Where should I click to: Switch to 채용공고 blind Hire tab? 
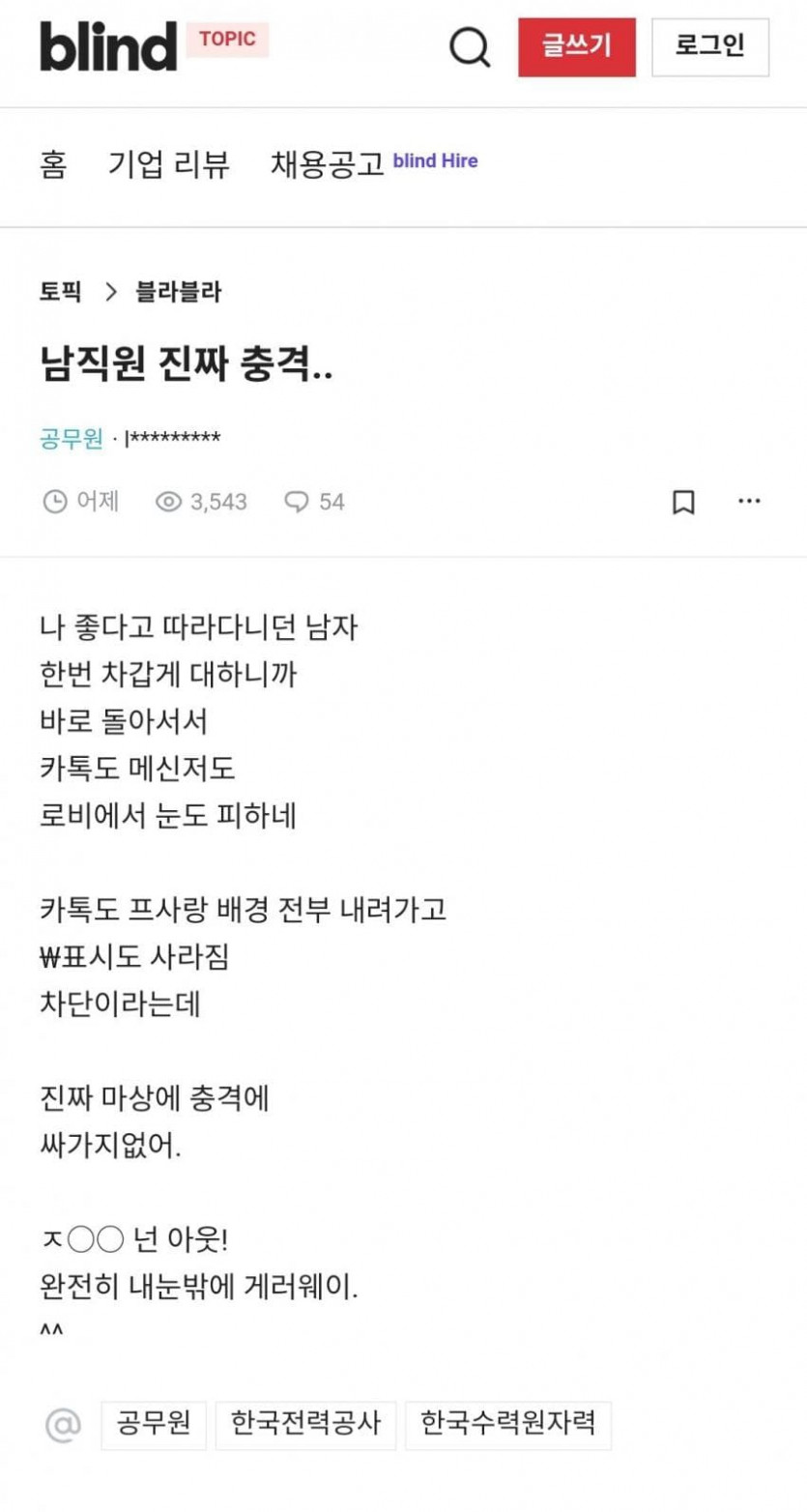[374, 164]
